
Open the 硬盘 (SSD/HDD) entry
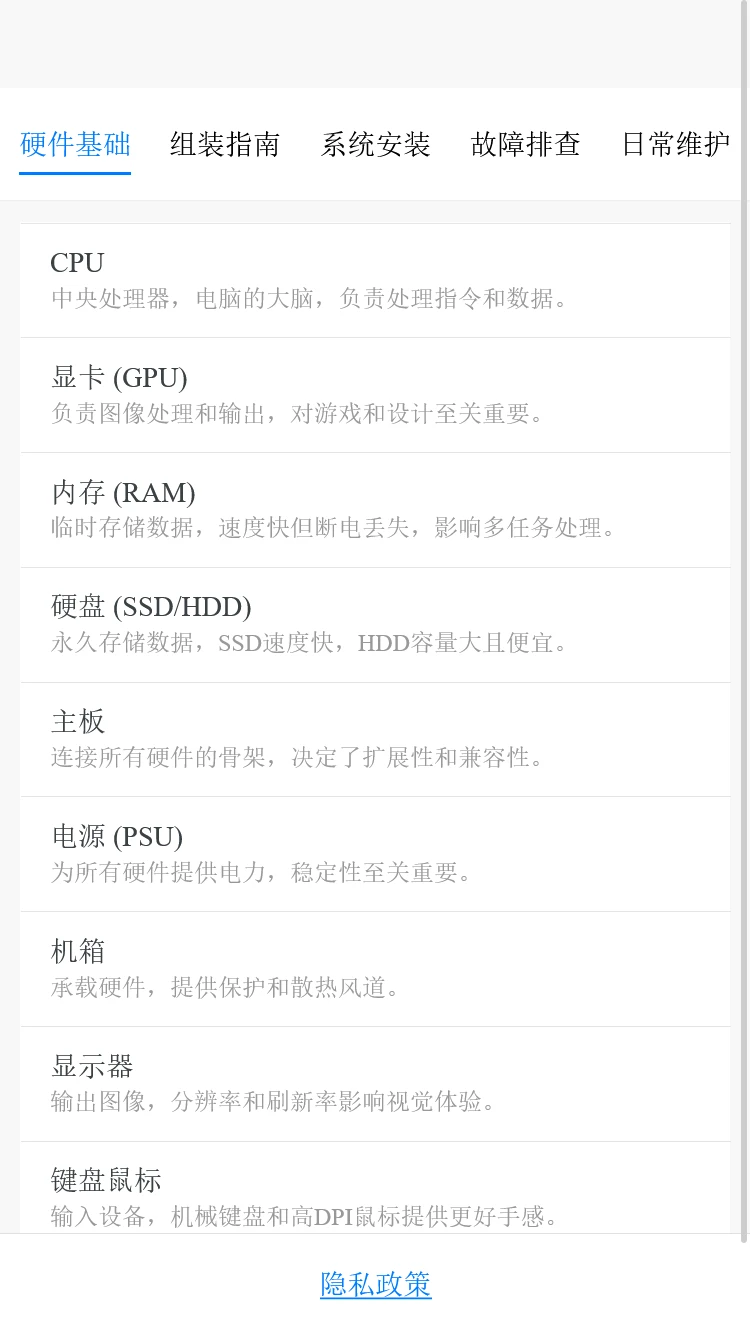pyautogui.click(x=375, y=623)
